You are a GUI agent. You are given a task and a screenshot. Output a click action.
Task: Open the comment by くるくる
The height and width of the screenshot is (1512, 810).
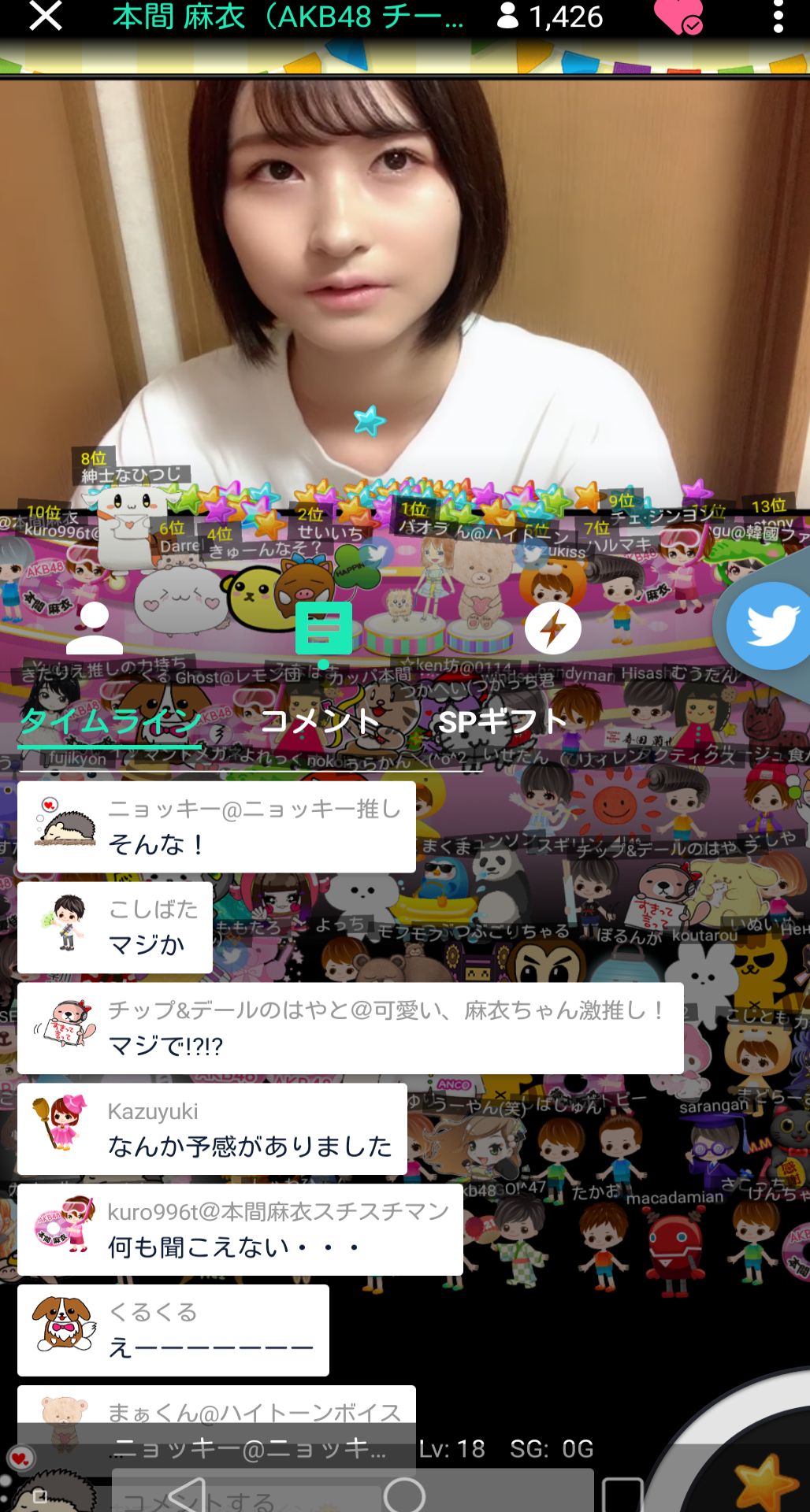[x=173, y=1330]
